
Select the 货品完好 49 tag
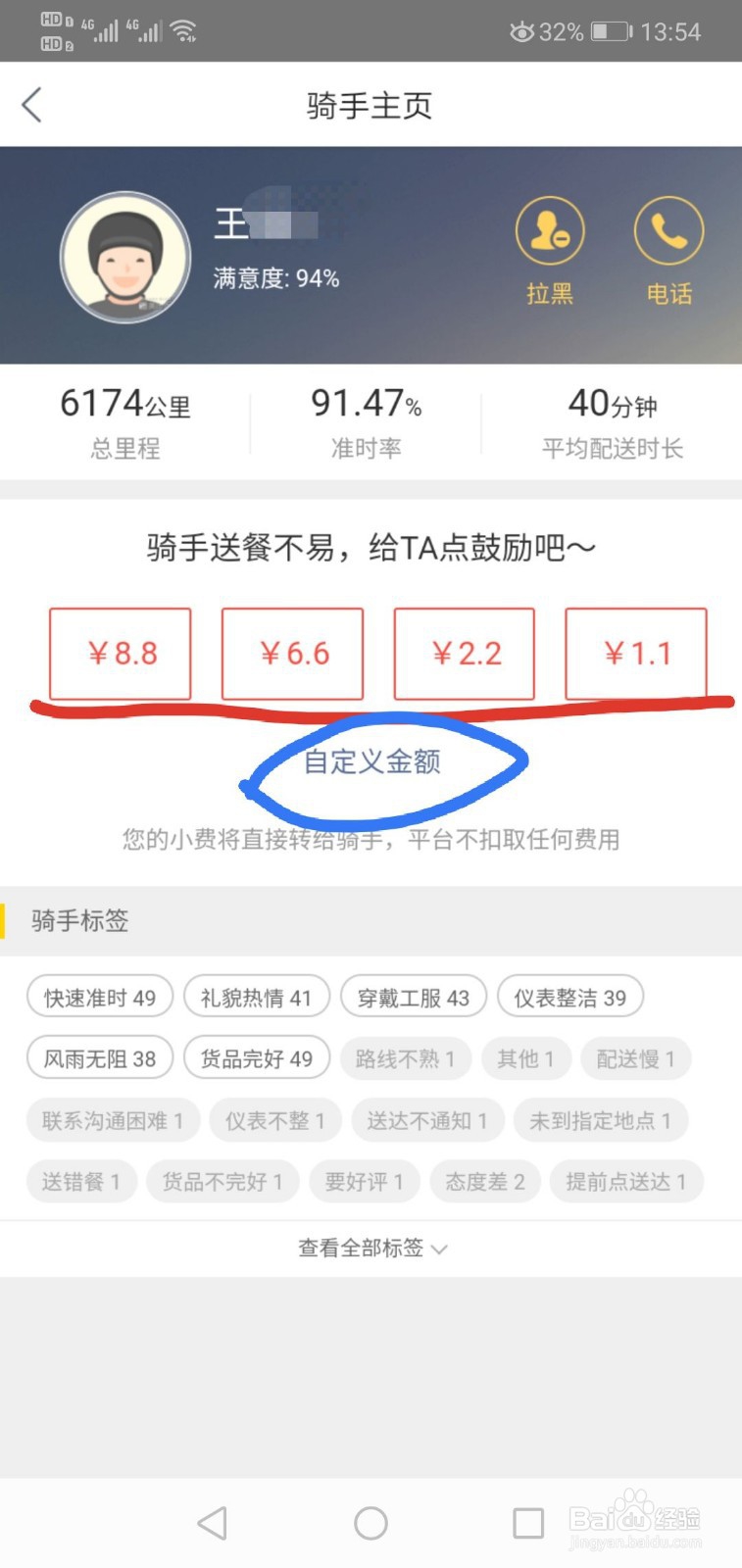pyautogui.click(x=257, y=1058)
